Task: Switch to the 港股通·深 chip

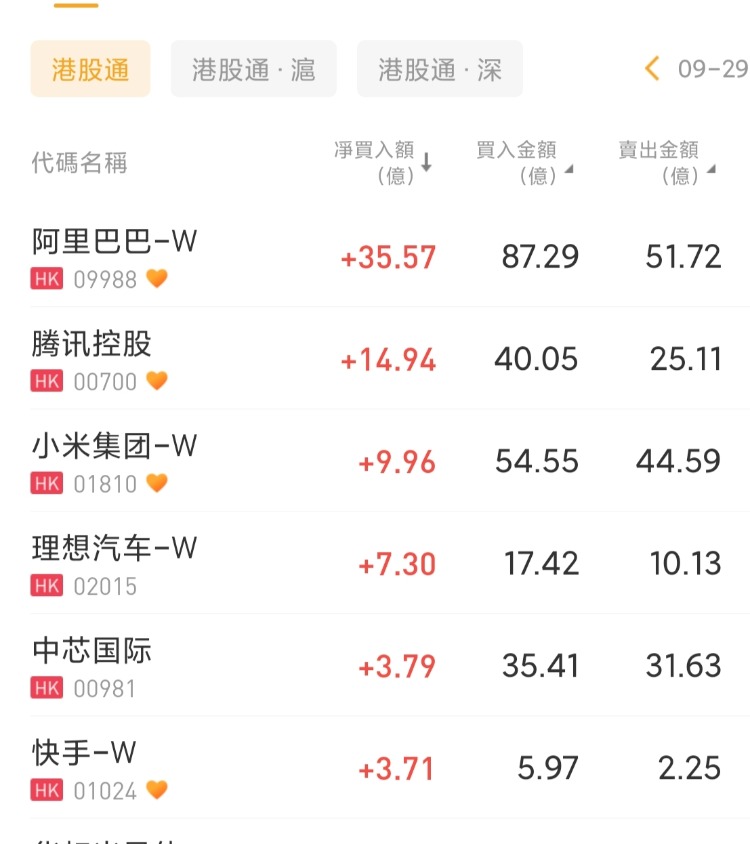Action: tap(439, 69)
